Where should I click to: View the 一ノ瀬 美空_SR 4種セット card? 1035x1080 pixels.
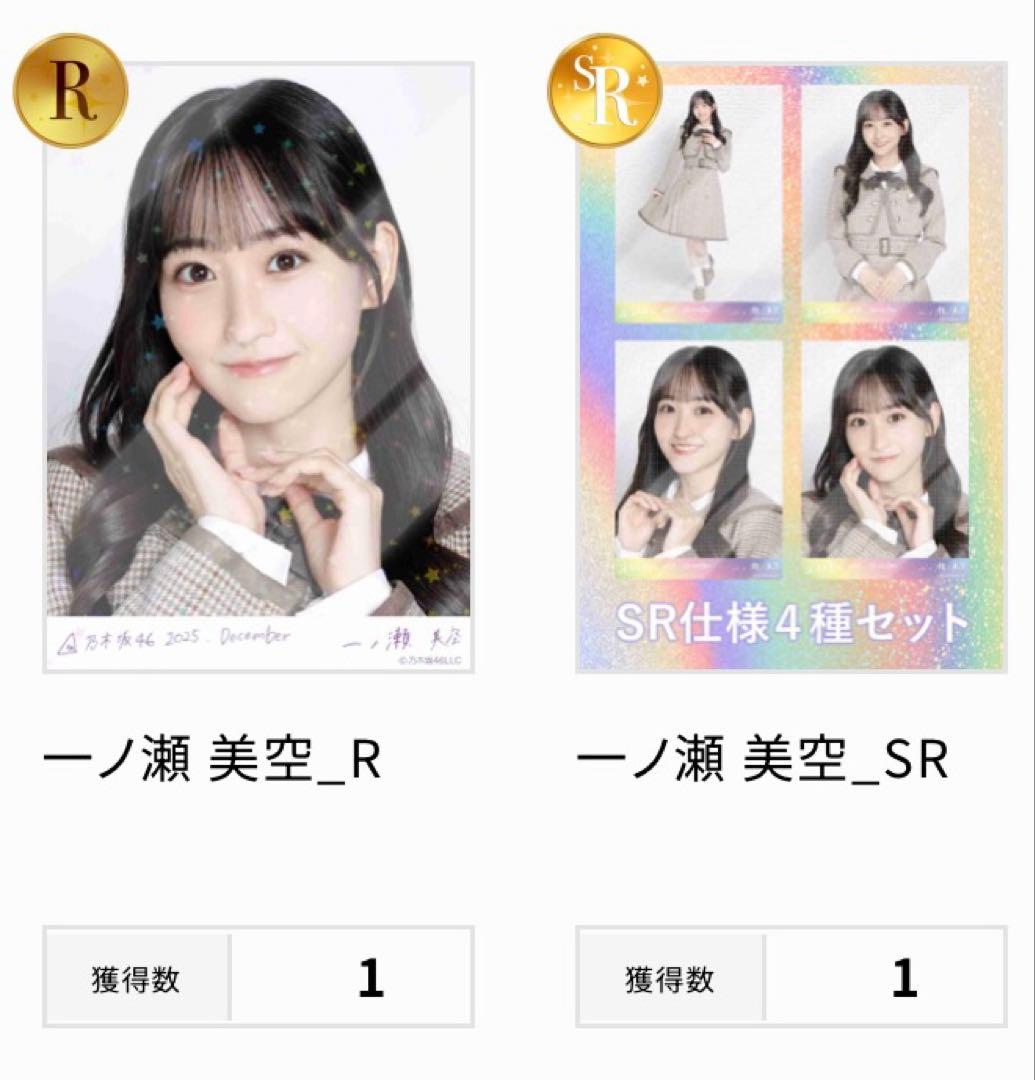pyautogui.click(x=791, y=368)
